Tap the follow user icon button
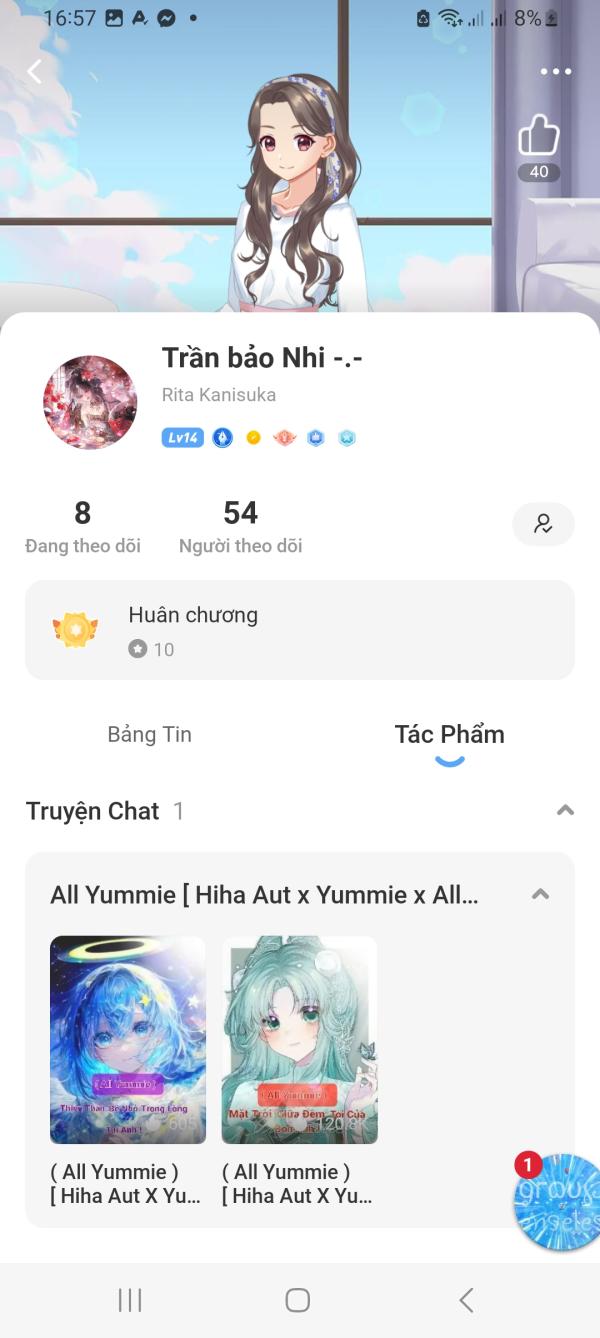 [x=543, y=524]
